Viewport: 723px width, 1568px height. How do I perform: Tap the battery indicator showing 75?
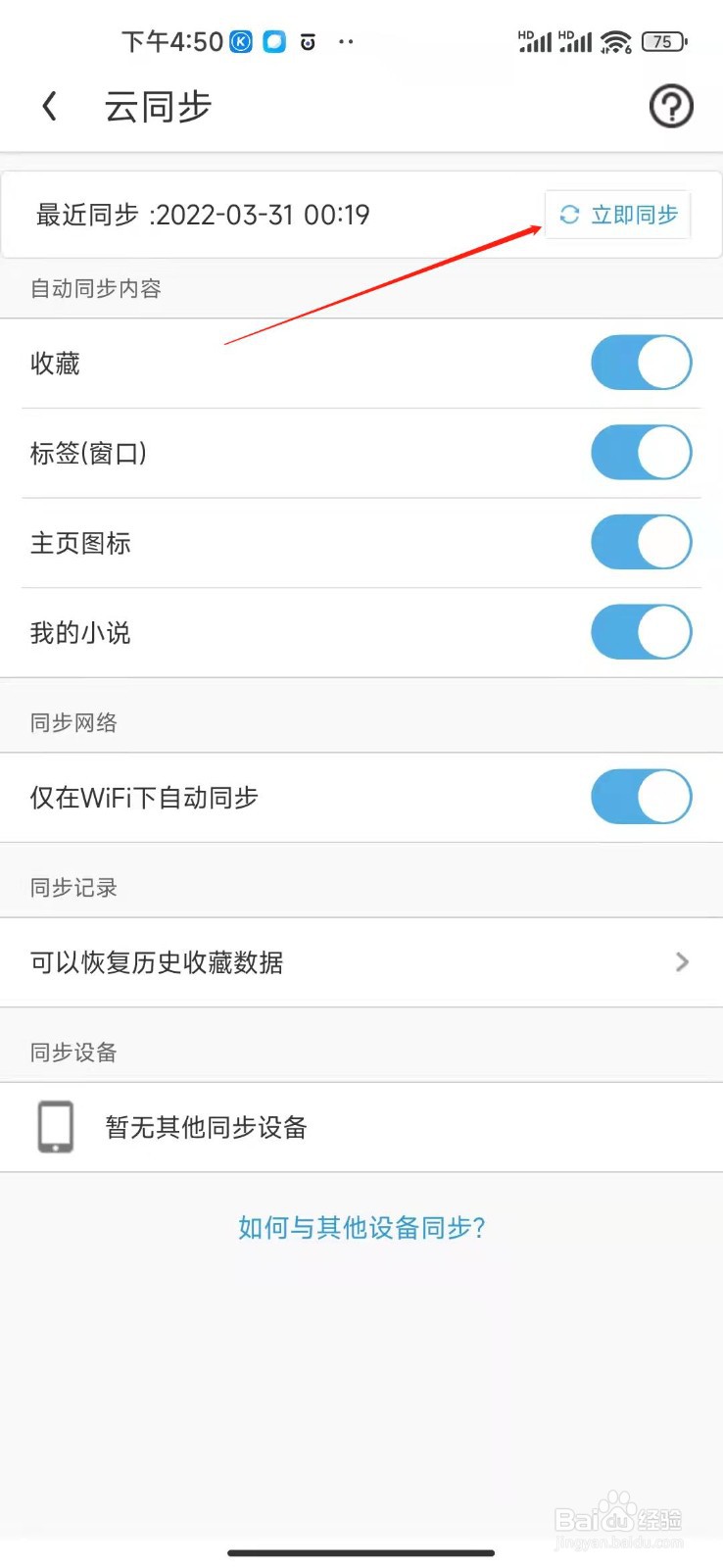click(x=662, y=42)
